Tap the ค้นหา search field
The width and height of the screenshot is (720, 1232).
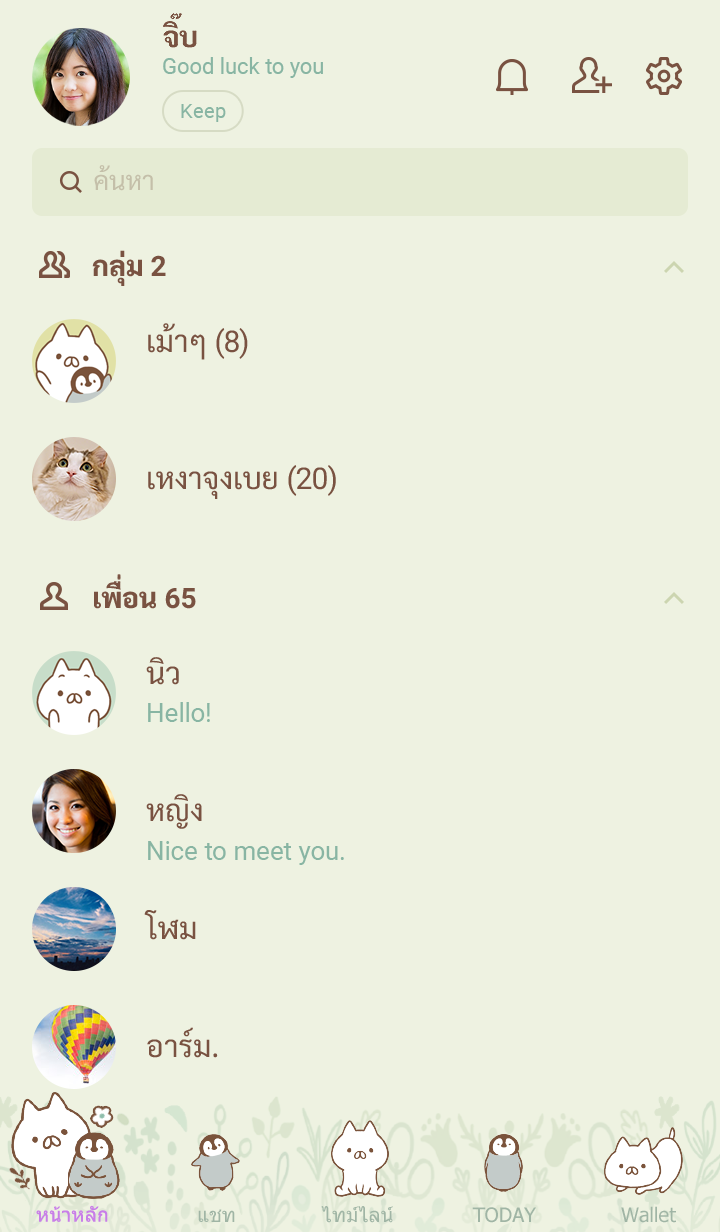click(360, 182)
